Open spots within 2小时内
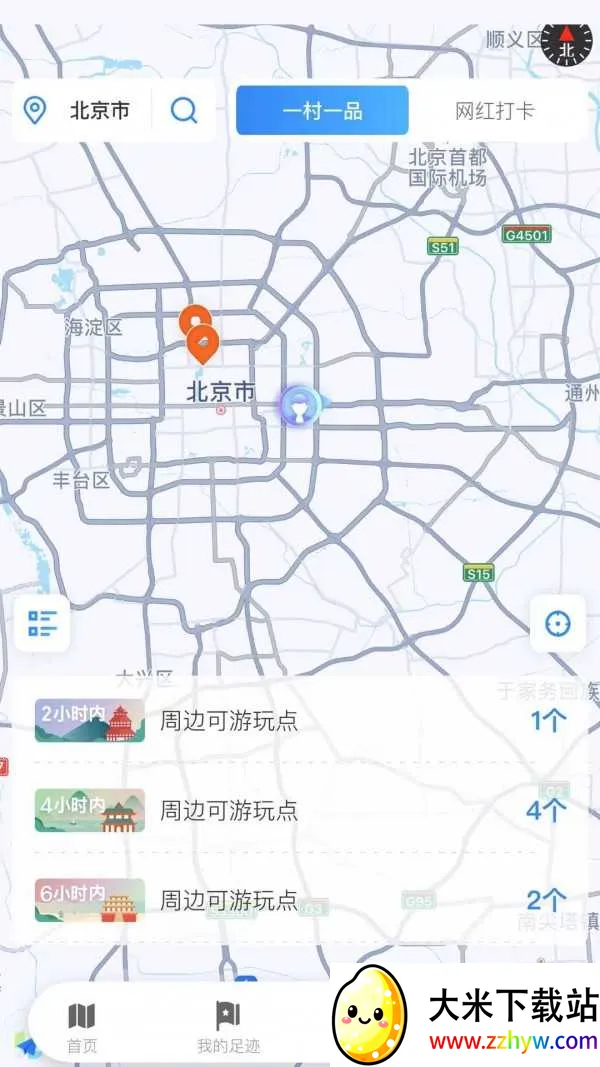 click(x=300, y=720)
